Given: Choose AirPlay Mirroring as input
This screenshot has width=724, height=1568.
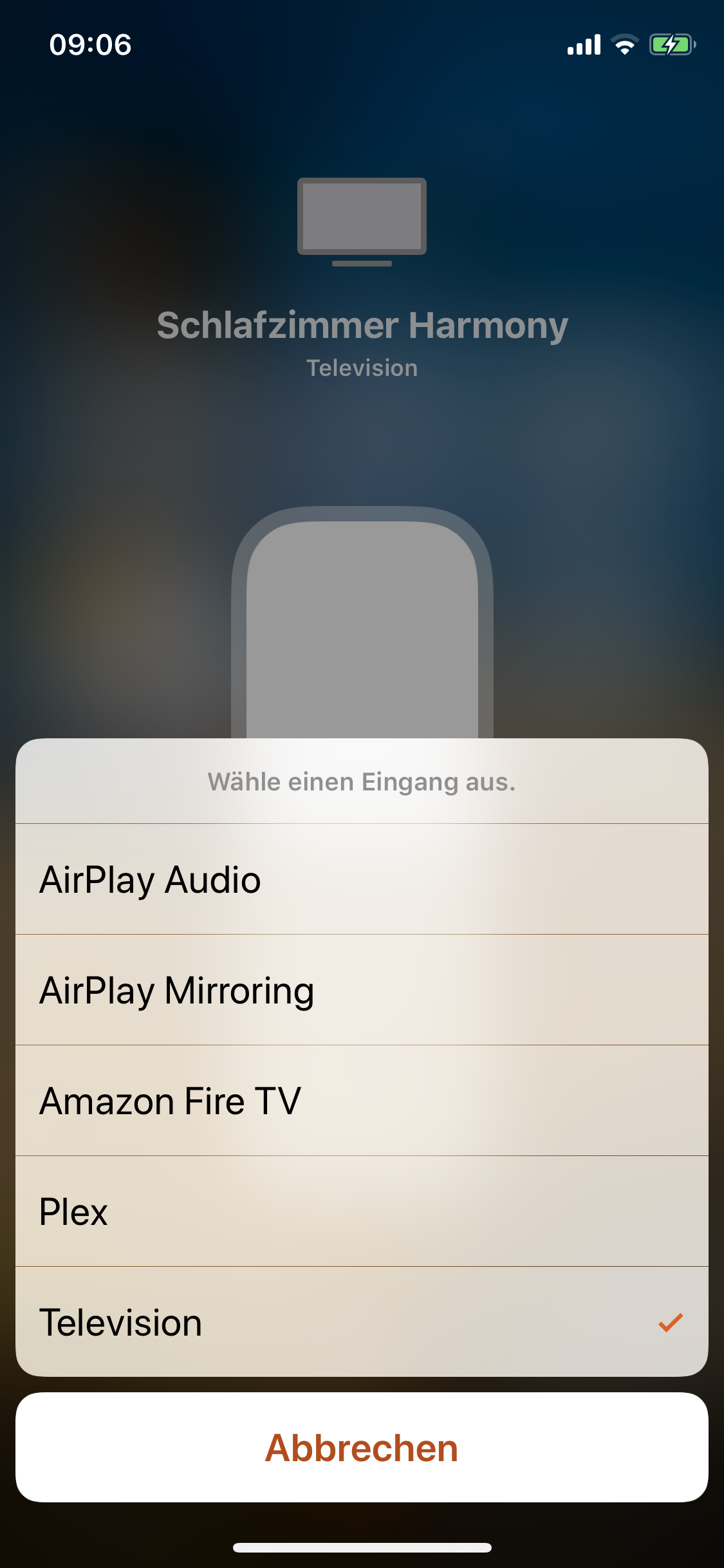Looking at the screenshot, I should pos(362,990).
